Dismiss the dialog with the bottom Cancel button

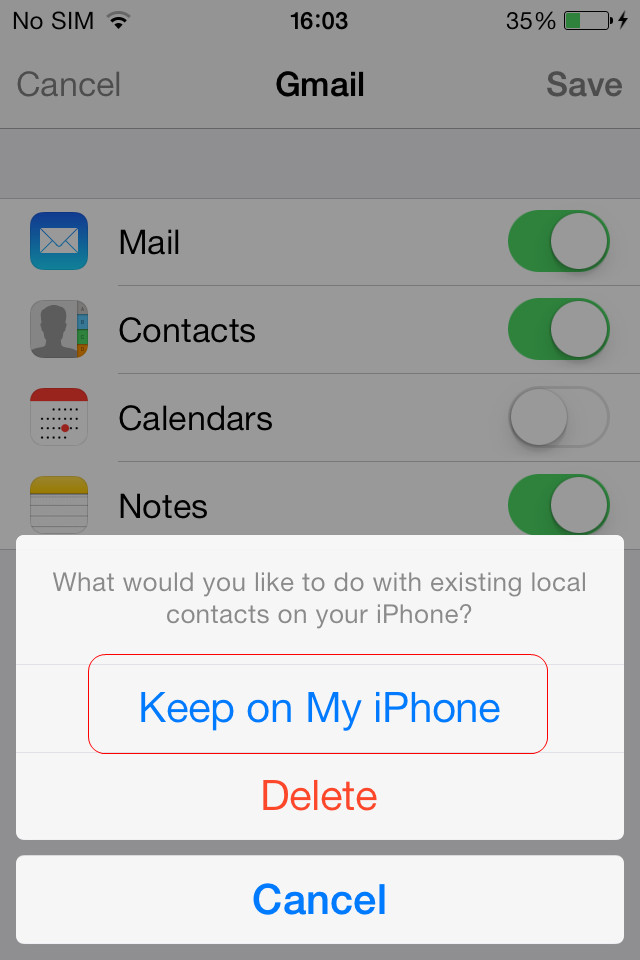click(x=319, y=899)
